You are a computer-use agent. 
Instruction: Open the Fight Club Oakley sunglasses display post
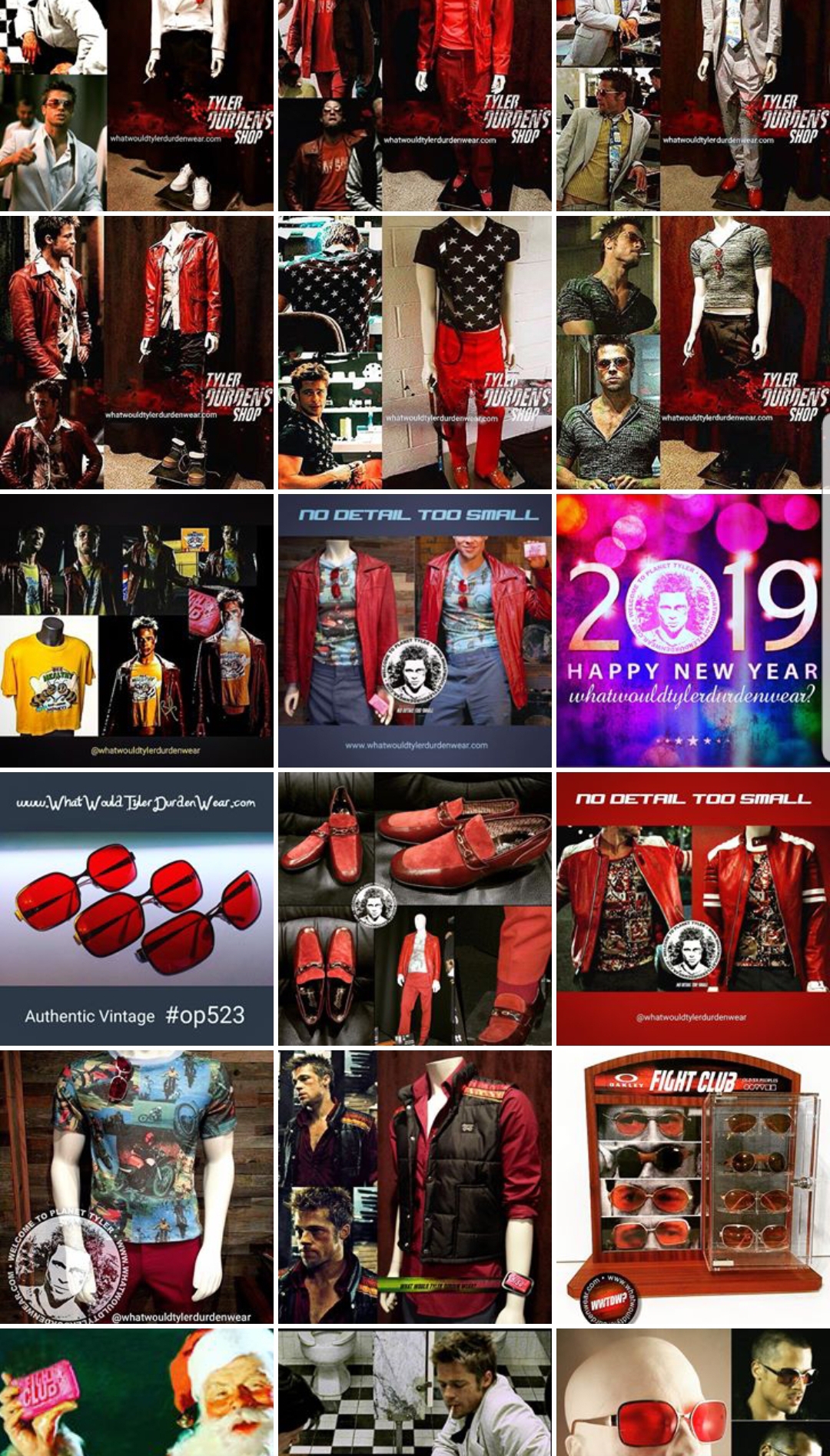point(693,1186)
